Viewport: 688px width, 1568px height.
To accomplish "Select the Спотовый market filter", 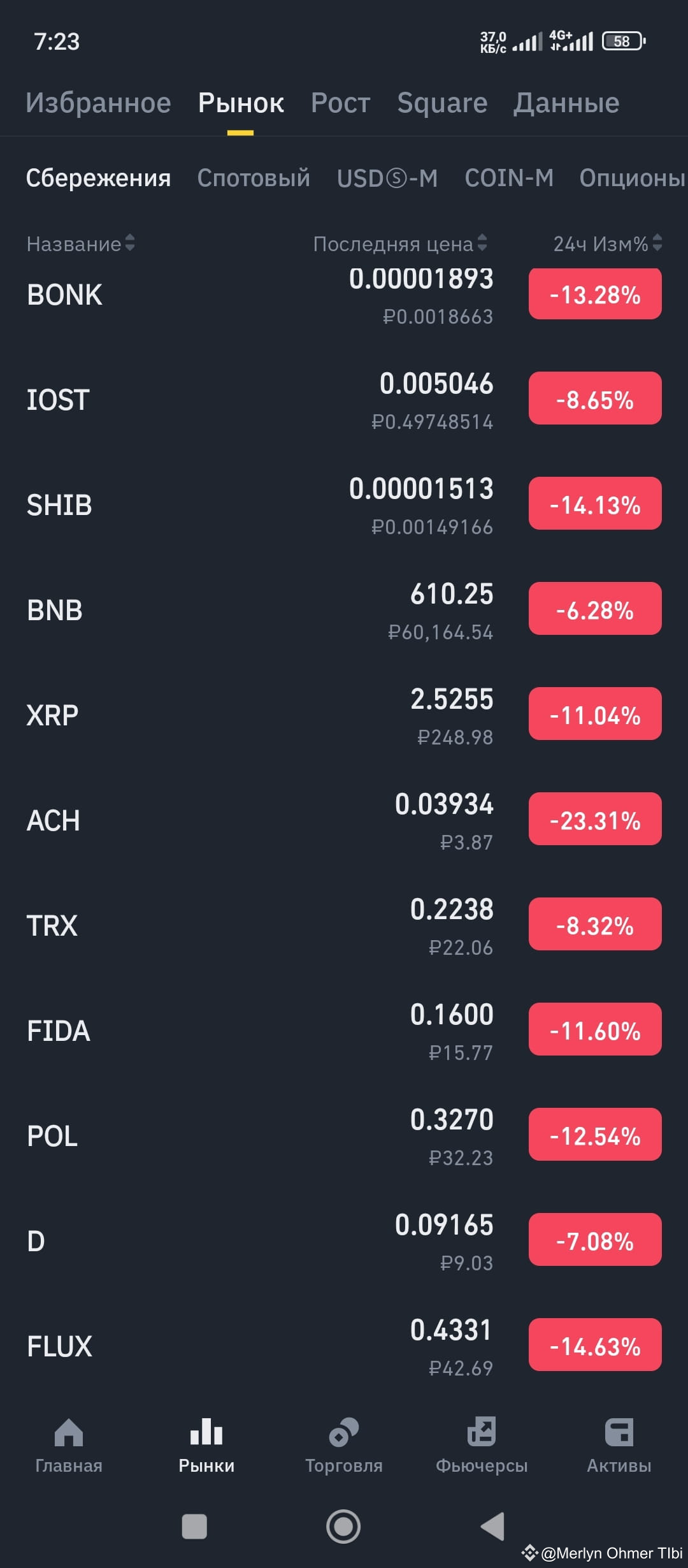I will 254,178.
